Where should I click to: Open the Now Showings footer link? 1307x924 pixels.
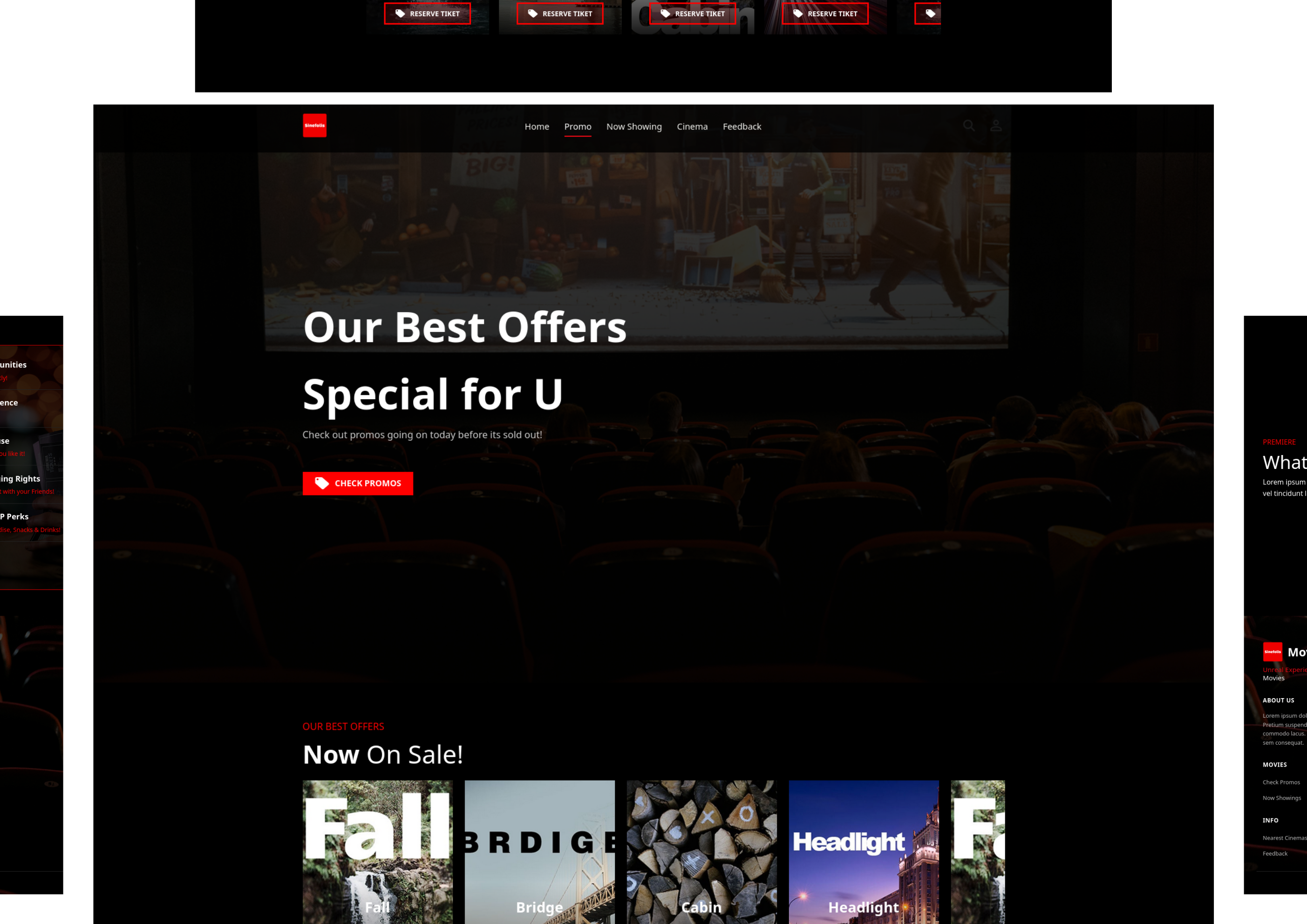1281,798
